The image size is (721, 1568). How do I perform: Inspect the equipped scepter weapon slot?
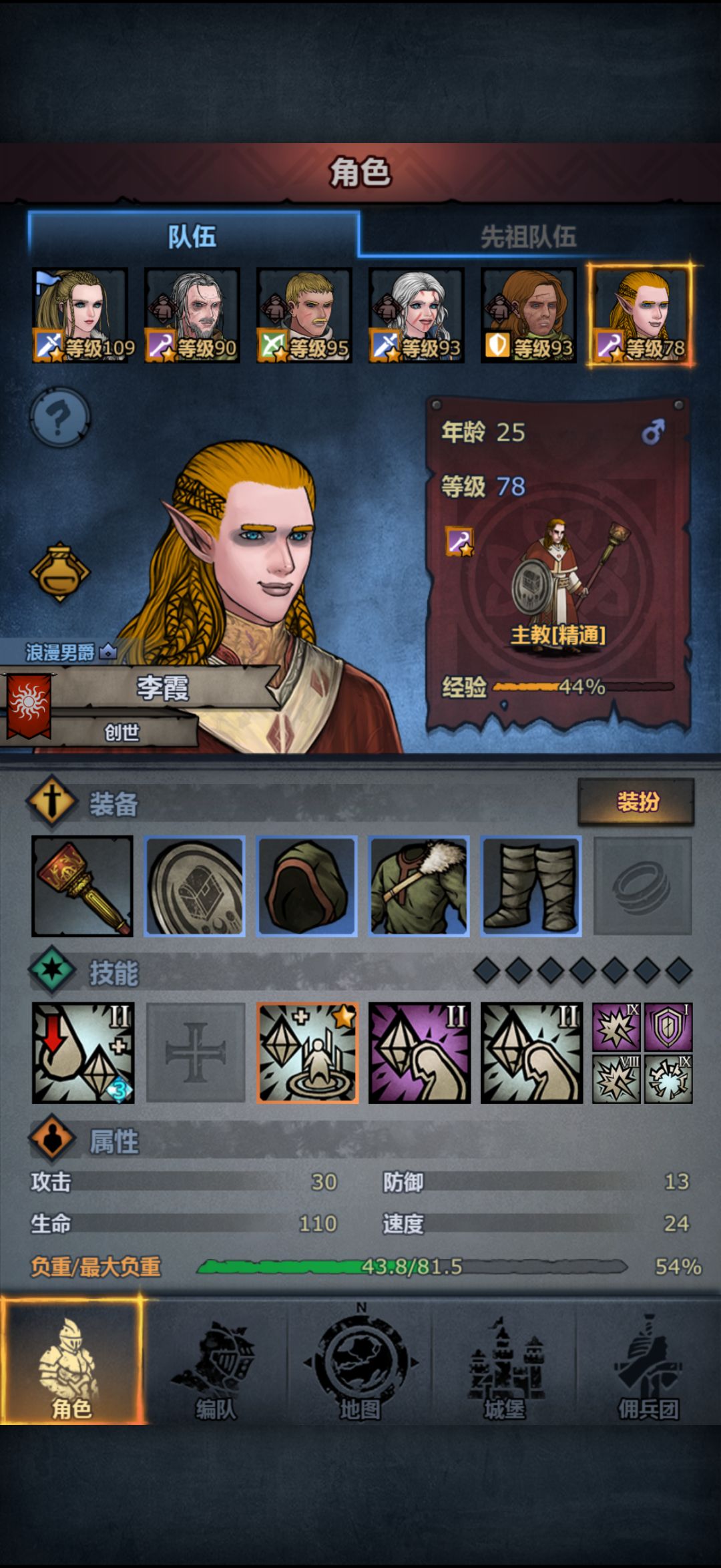[82, 886]
